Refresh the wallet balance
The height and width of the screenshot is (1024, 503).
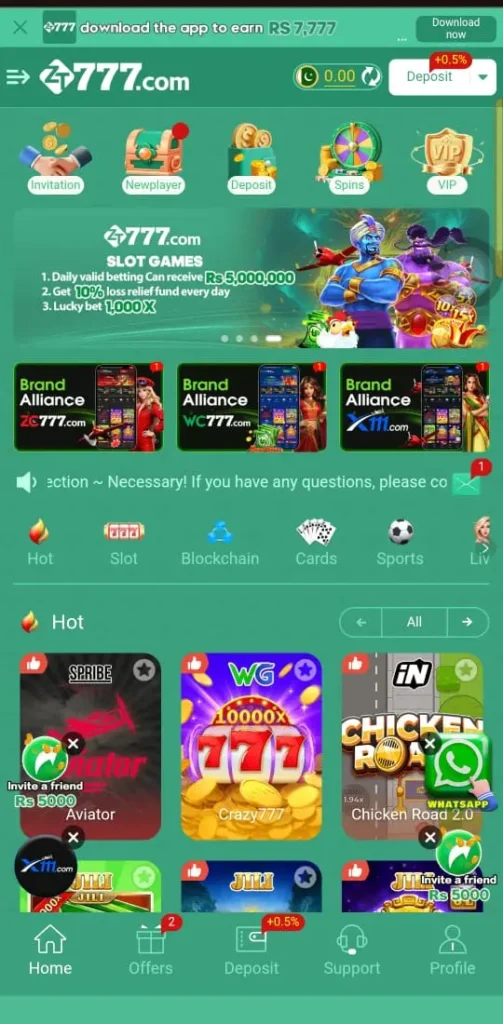[x=371, y=76]
